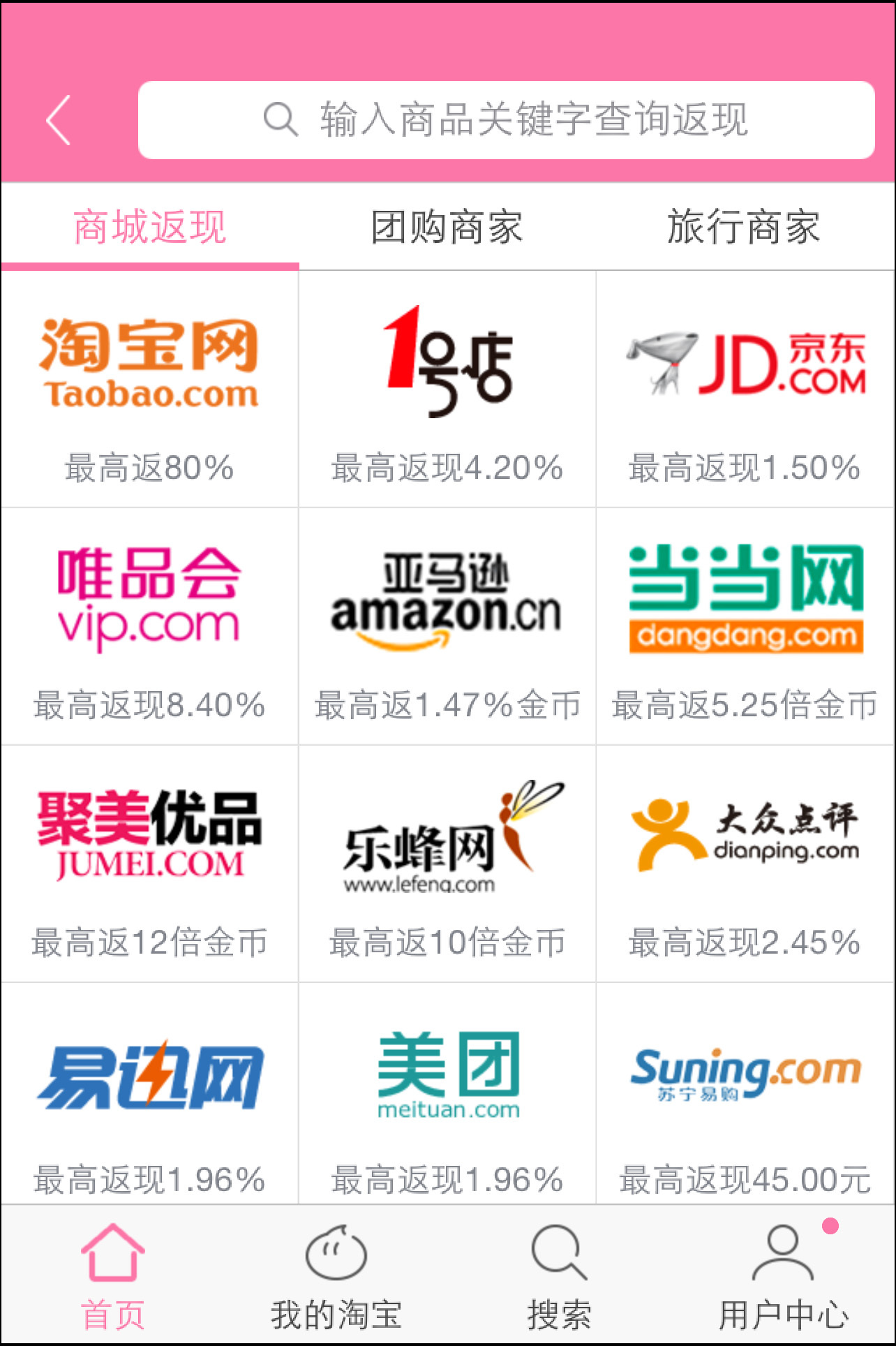Open the Suning.com 苏宁易购 tile
The image size is (896, 1346).
[745, 1093]
